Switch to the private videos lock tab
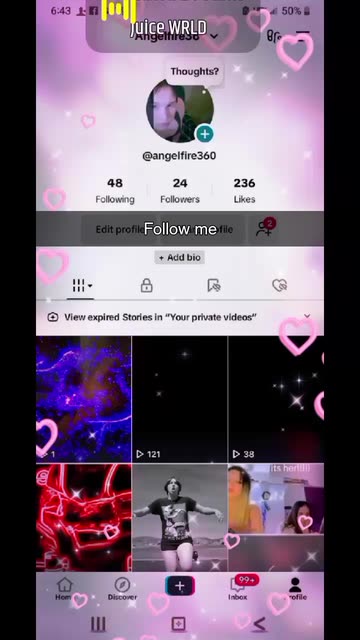This screenshot has height=640, width=360. pyautogui.click(x=147, y=285)
